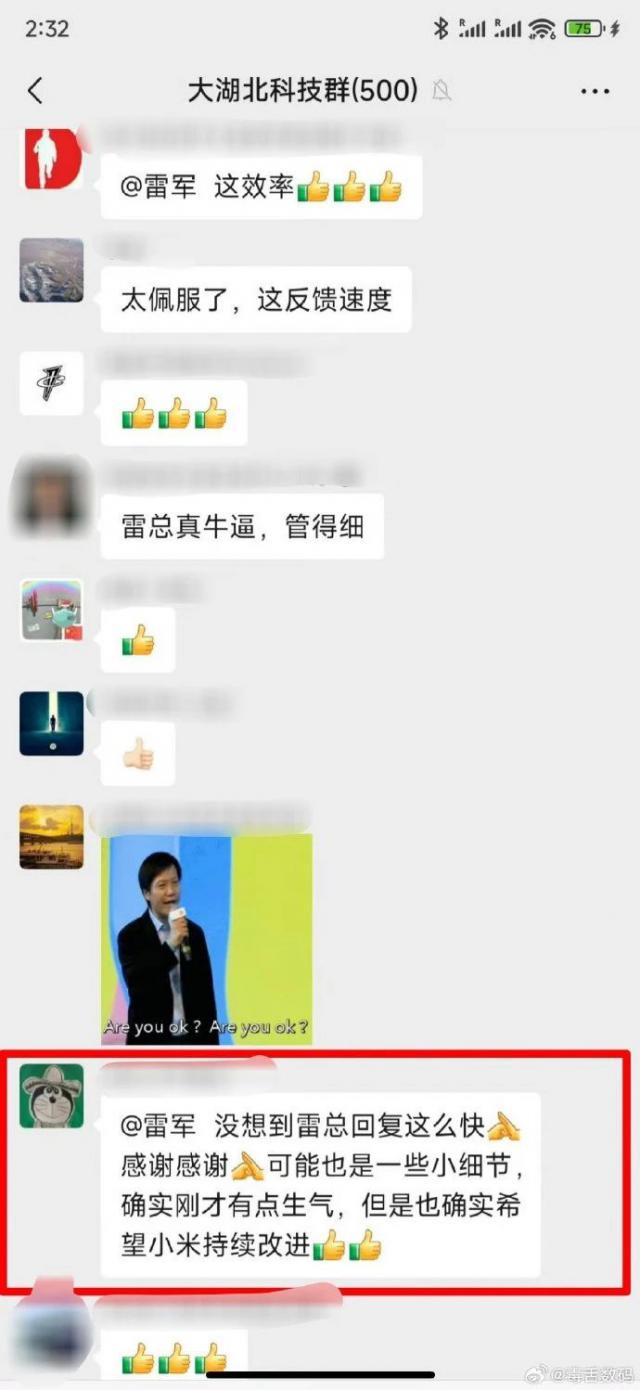
Task: View the Doraemon avatar sender's profile
Action: click(x=52, y=1096)
